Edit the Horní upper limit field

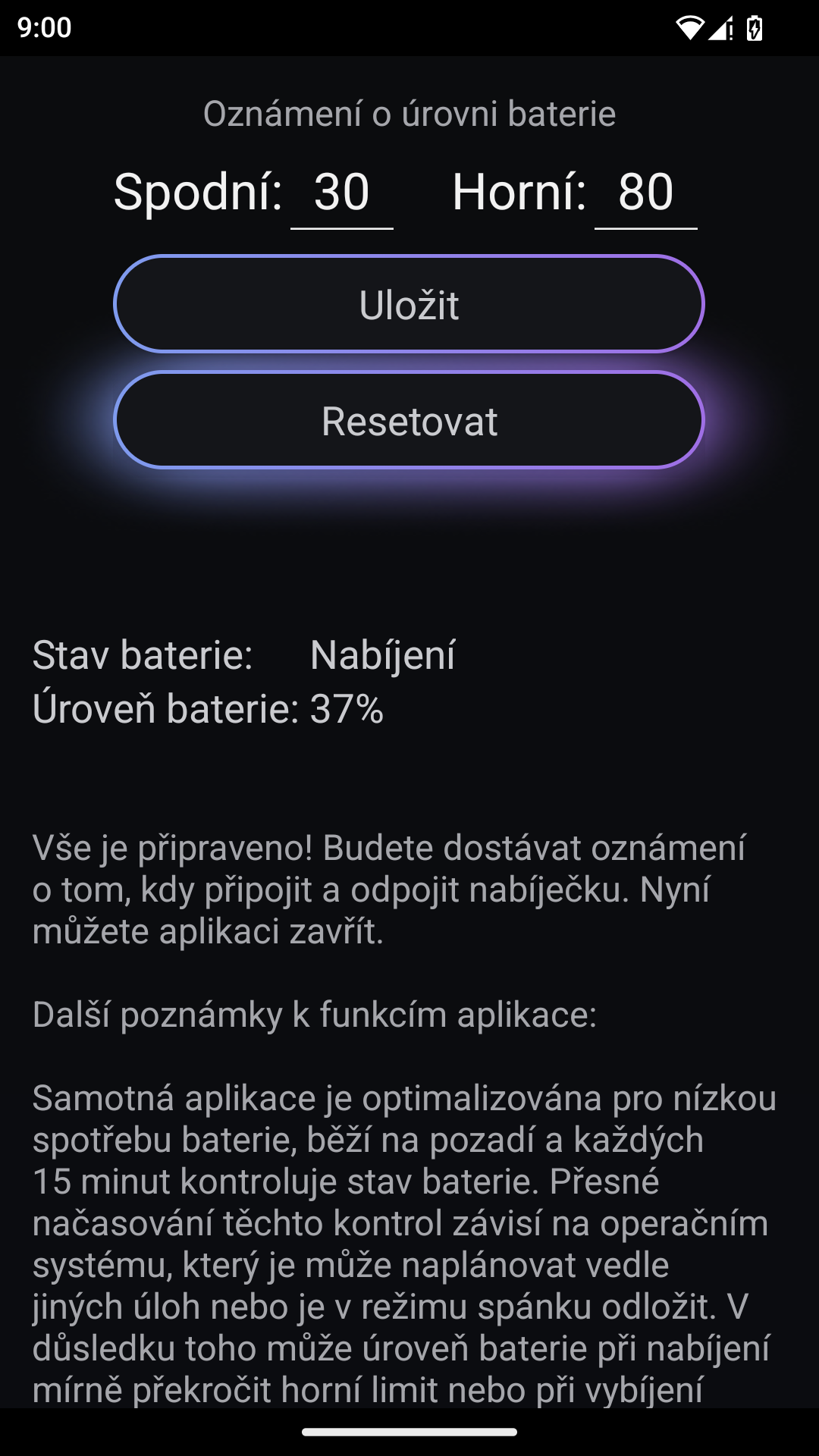pyautogui.click(x=645, y=193)
